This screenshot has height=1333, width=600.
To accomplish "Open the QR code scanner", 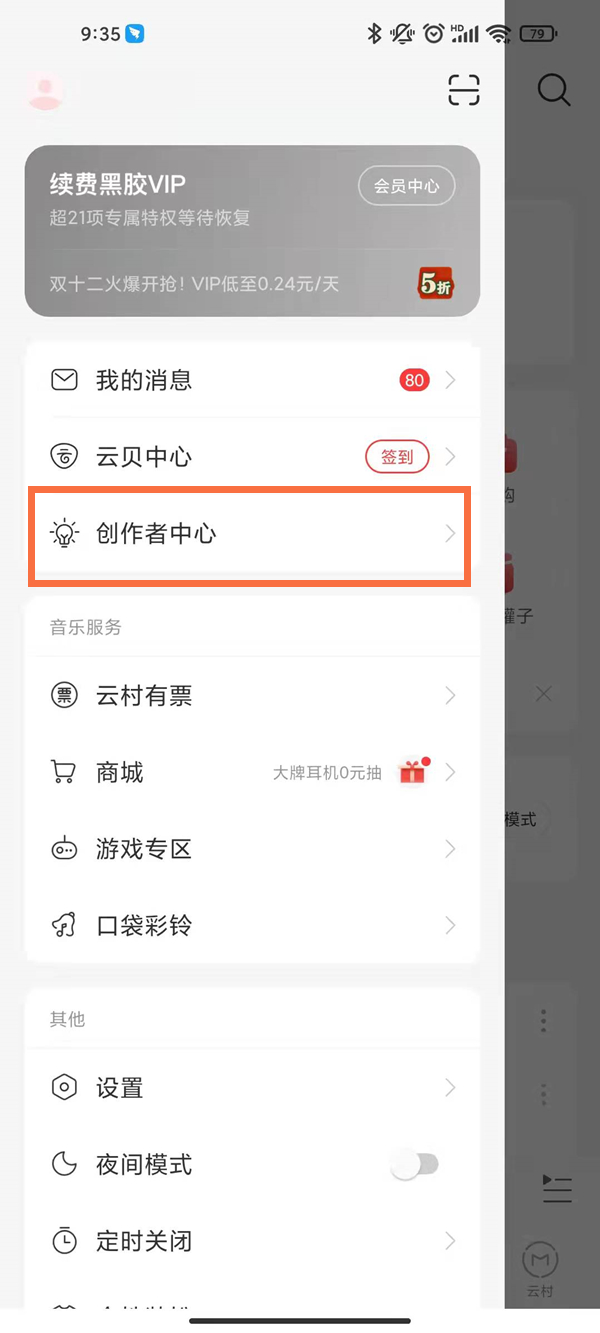I will pos(464,90).
